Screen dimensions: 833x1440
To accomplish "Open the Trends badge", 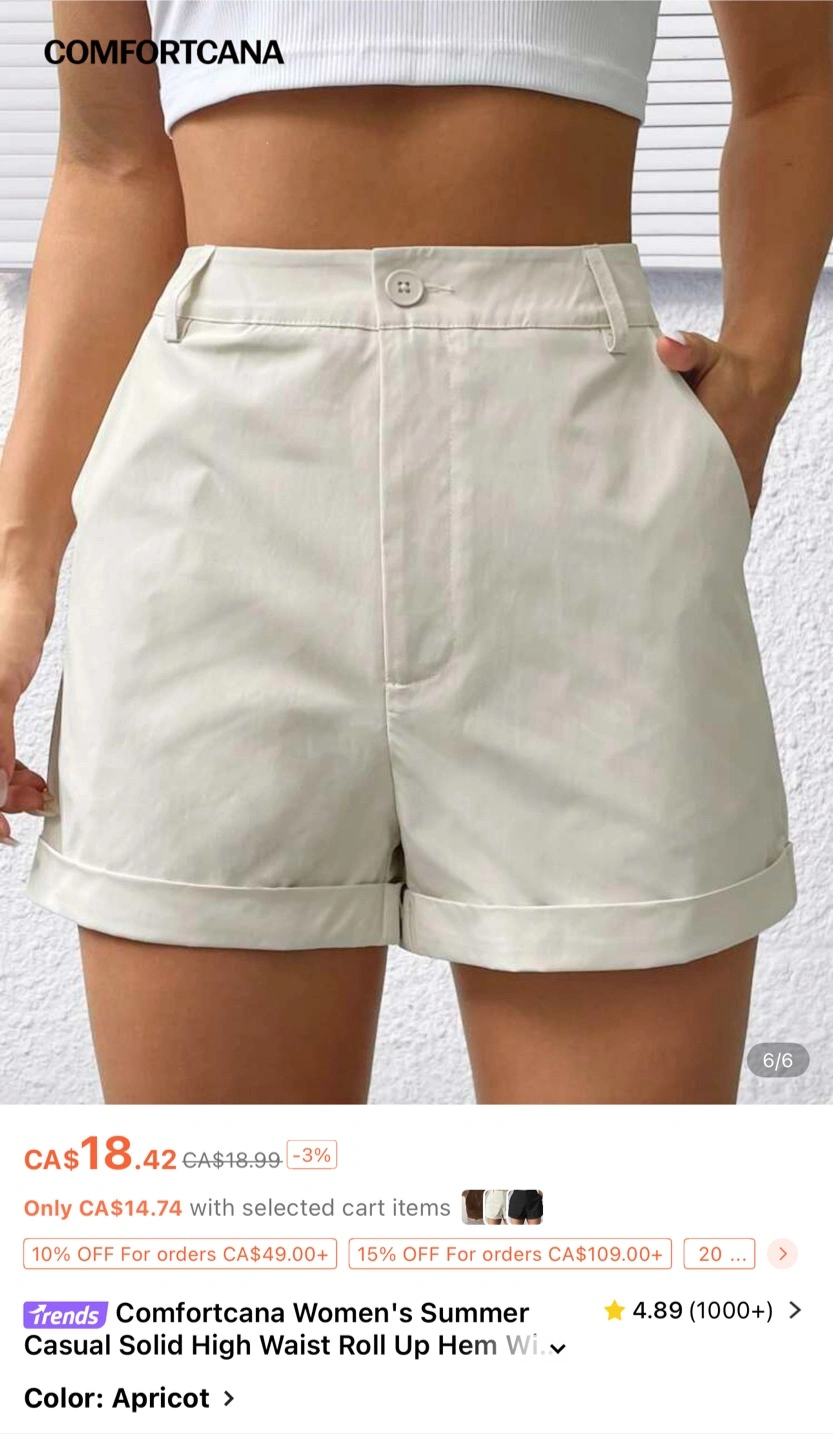I will (x=65, y=1314).
